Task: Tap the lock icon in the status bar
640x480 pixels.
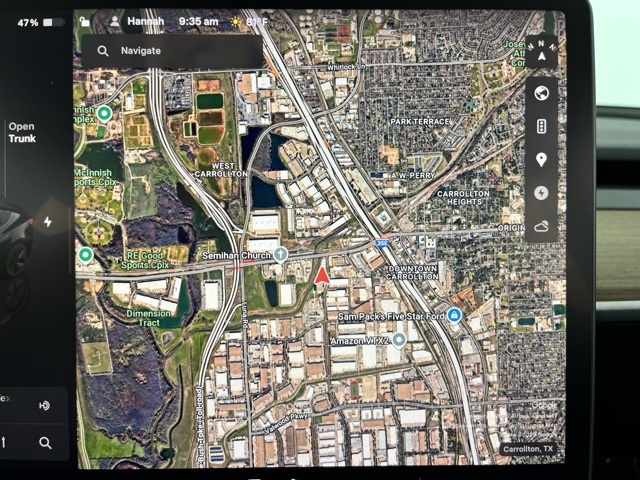Action: pyautogui.click(x=84, y=21)
